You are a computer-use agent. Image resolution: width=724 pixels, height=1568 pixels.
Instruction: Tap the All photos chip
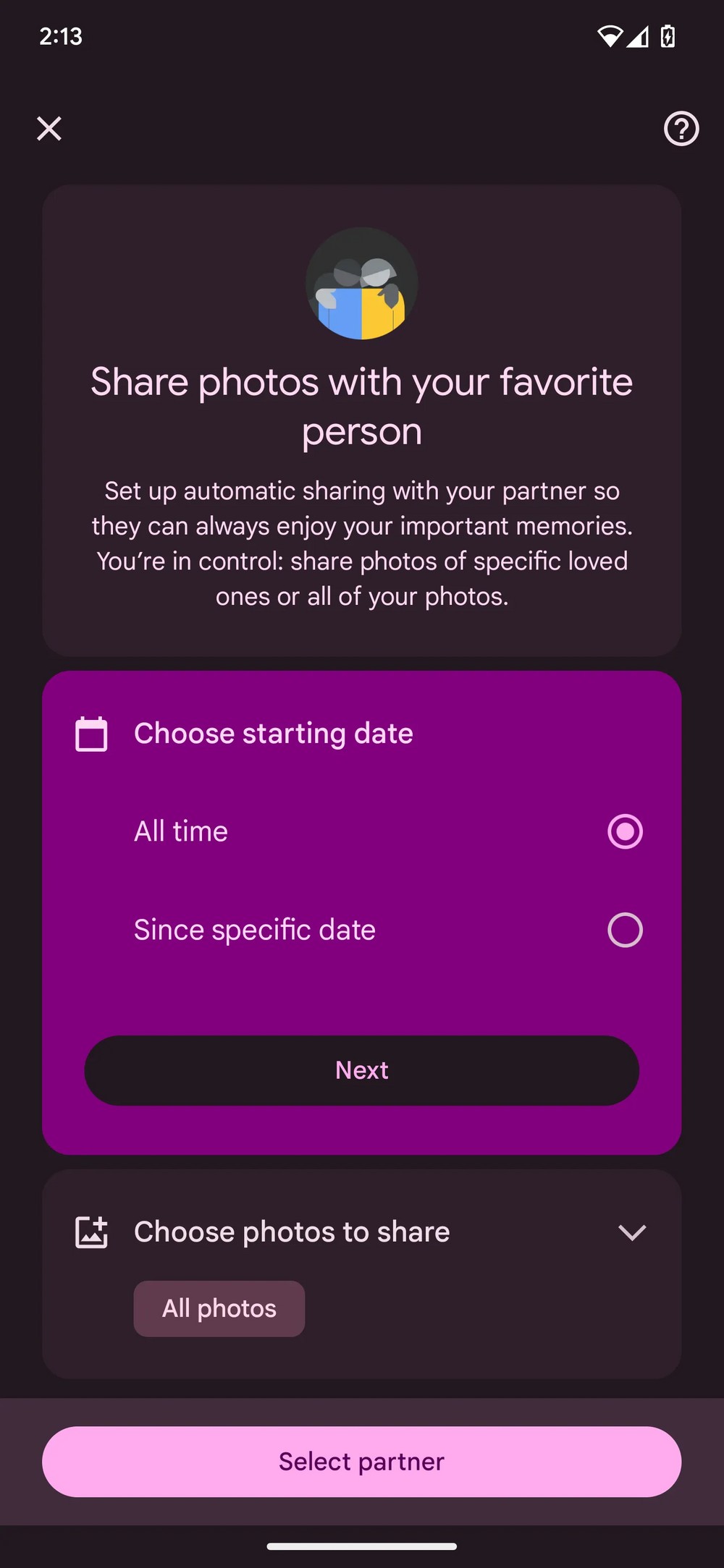[219, 1308]
